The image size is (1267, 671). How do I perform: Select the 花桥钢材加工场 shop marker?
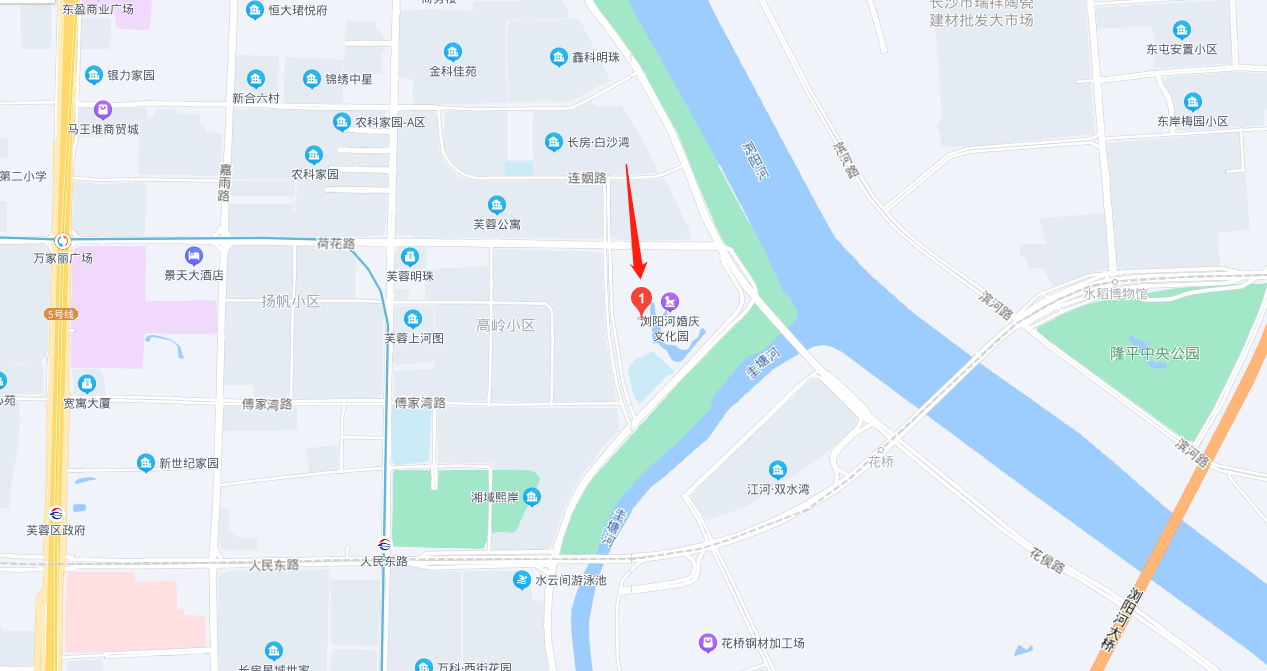pos(708,642)
